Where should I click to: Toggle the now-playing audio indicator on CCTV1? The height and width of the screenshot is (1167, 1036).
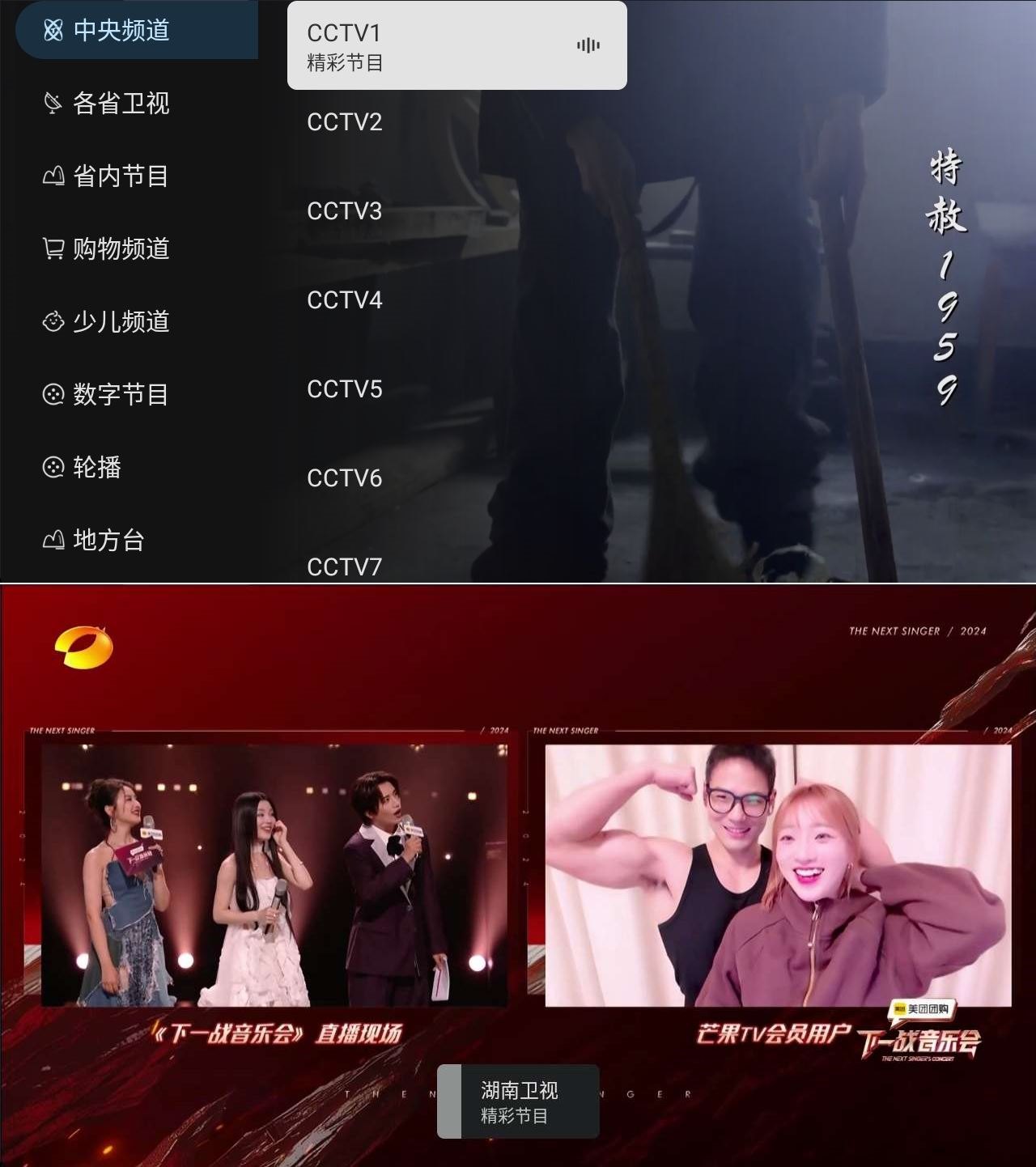589,46
